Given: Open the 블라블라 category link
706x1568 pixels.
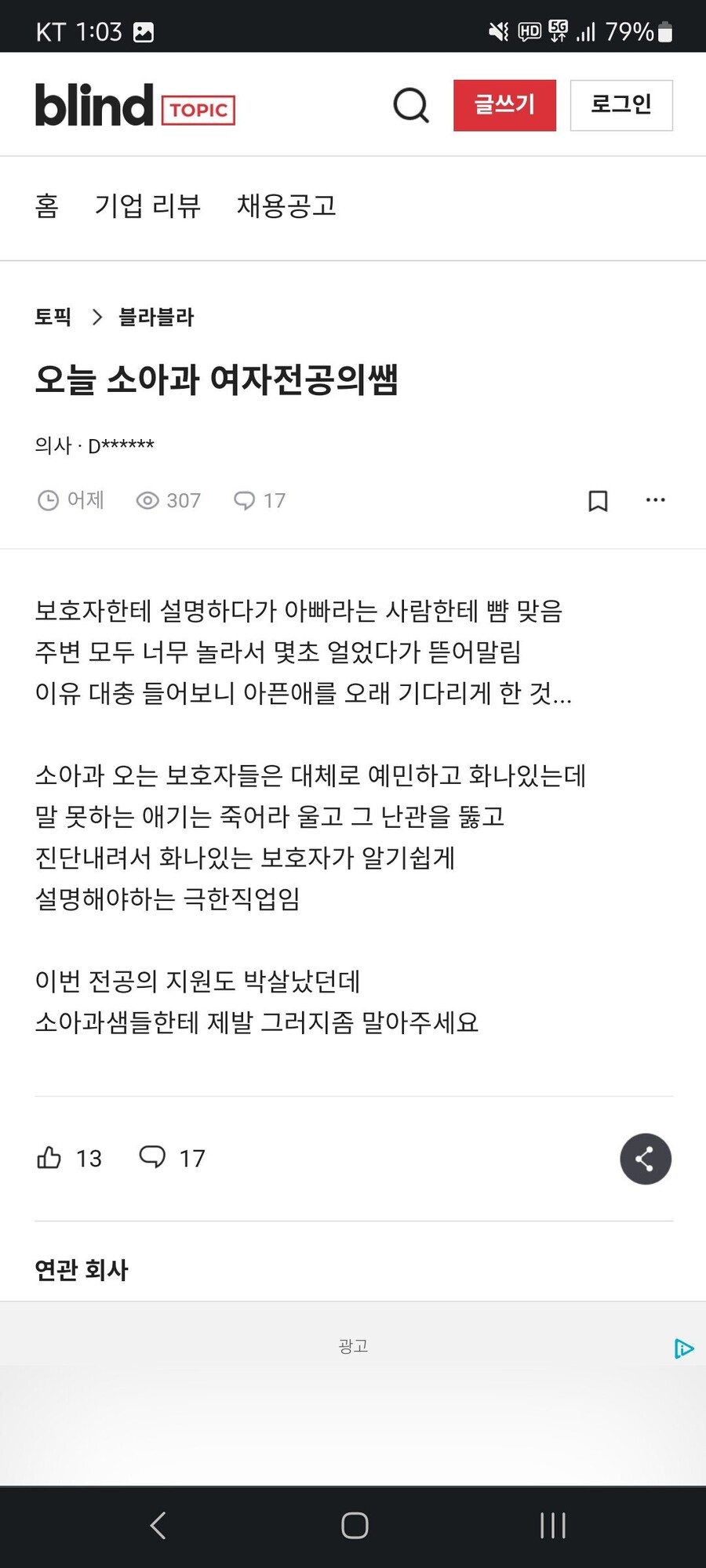Looking at the screenshot, I should click(x=155, y=317).
